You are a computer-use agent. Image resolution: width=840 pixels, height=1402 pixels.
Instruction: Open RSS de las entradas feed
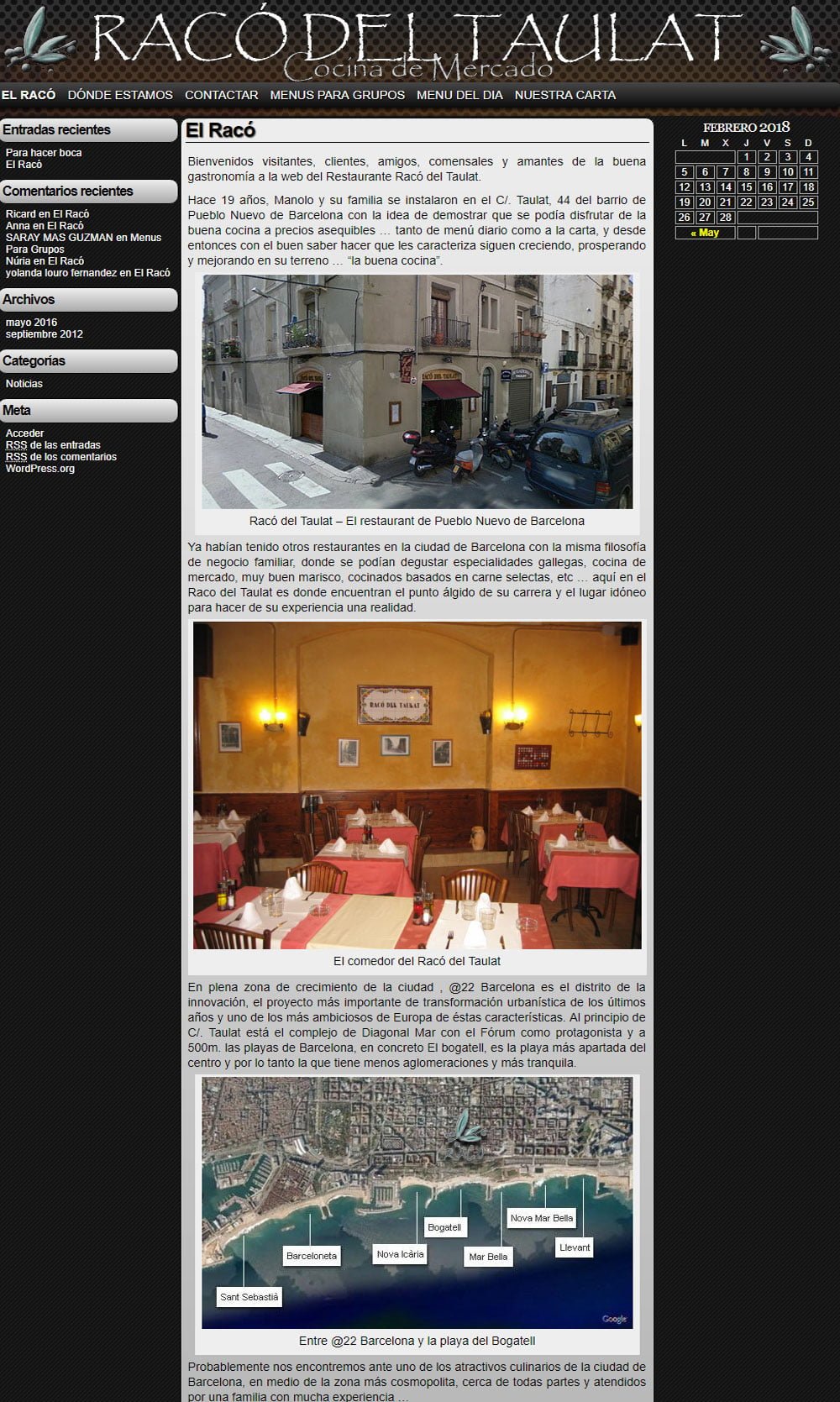[x=53, y=444]
